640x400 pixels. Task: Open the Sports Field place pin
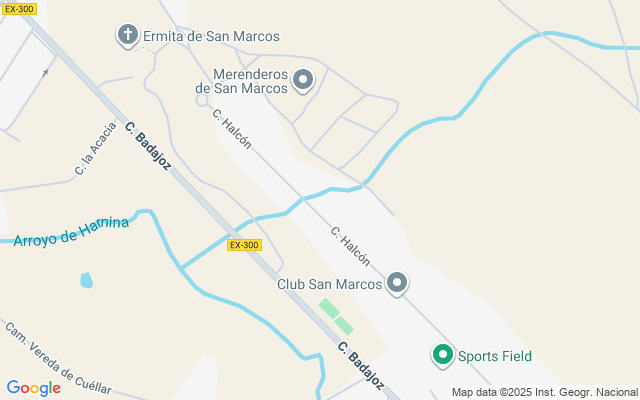pos(443,355)
